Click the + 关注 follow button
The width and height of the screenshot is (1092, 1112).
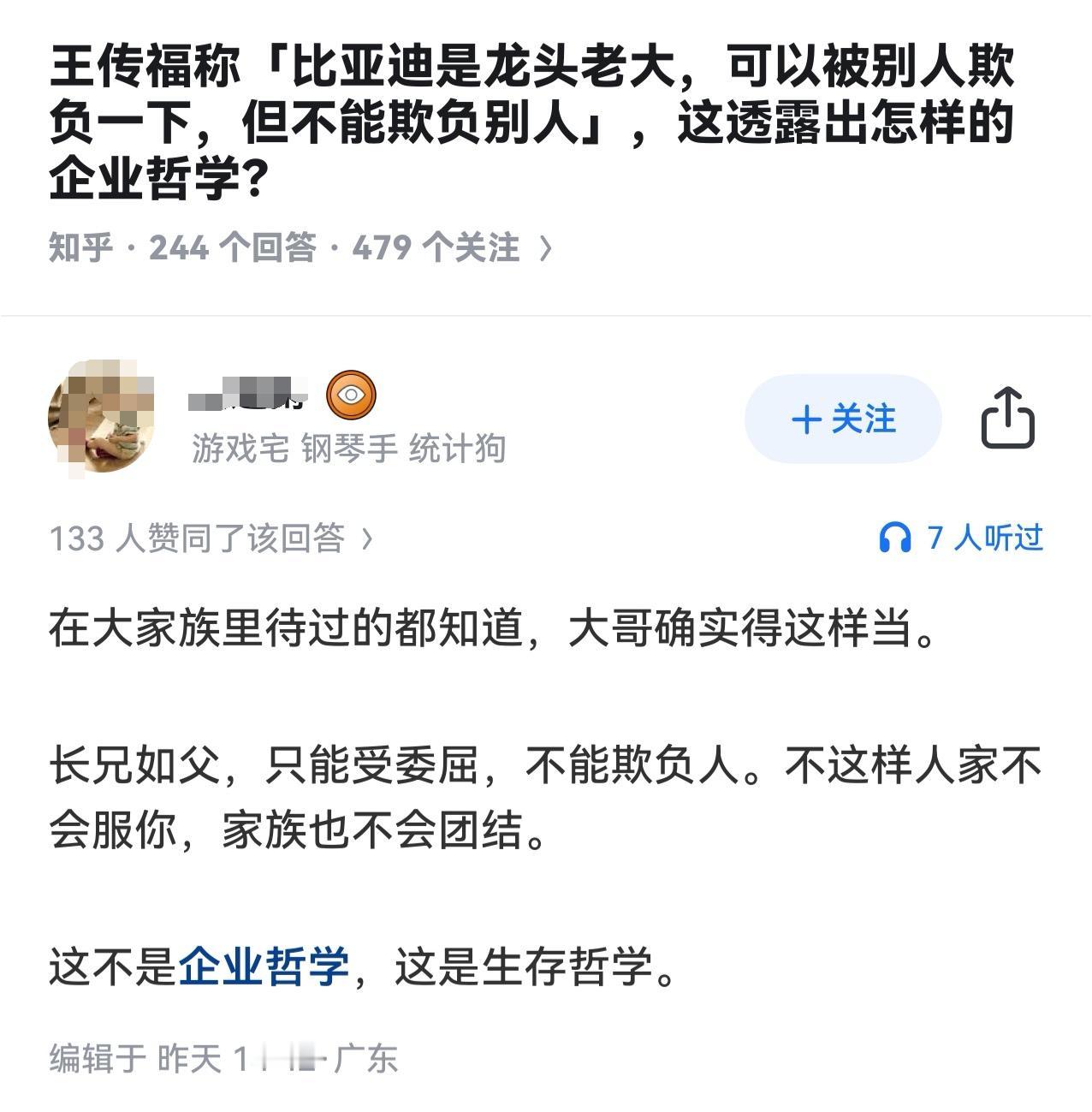(x=842, y=420)
